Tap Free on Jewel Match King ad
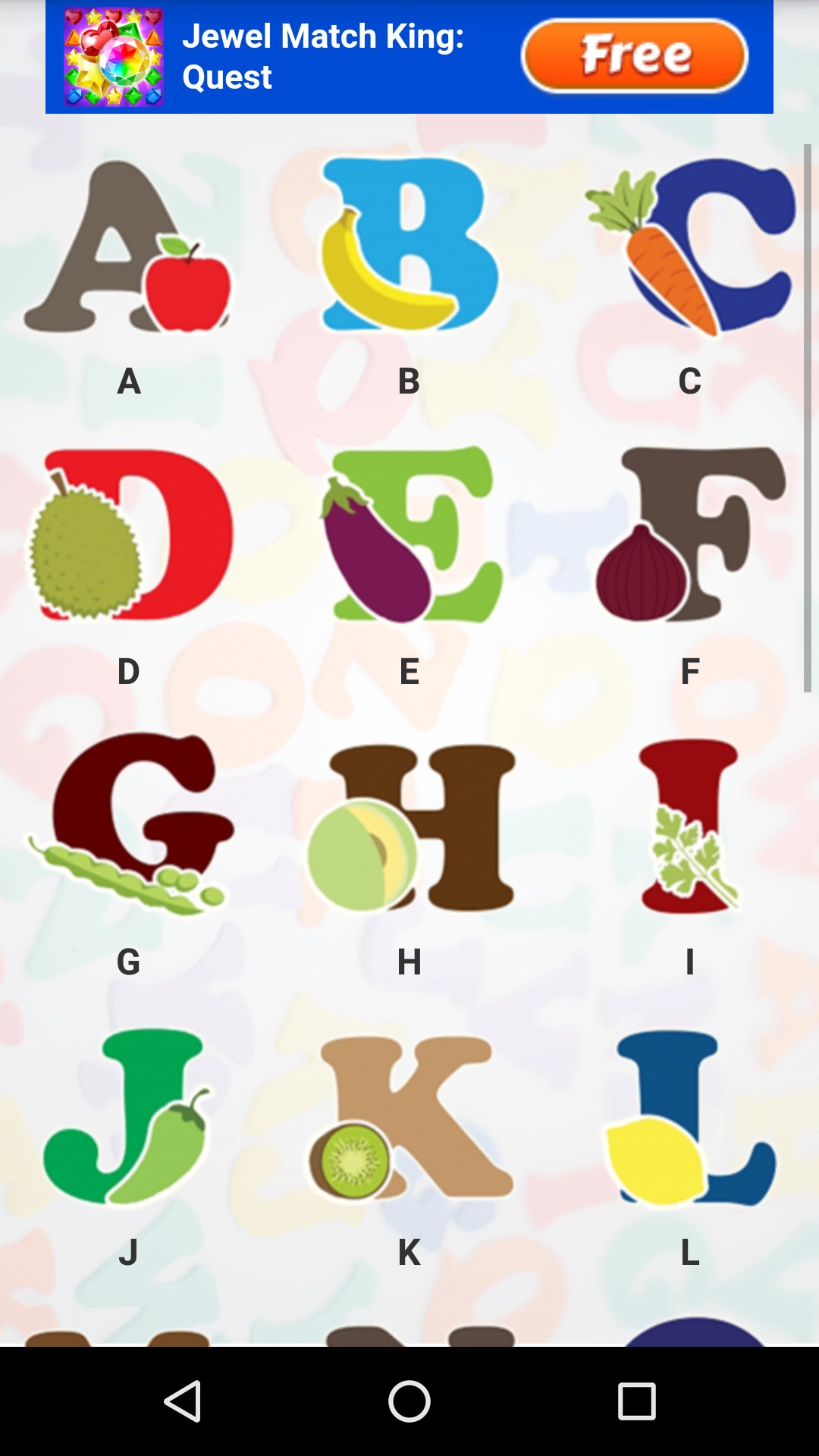The image size is (819, 1456). [x=635, y=56]
